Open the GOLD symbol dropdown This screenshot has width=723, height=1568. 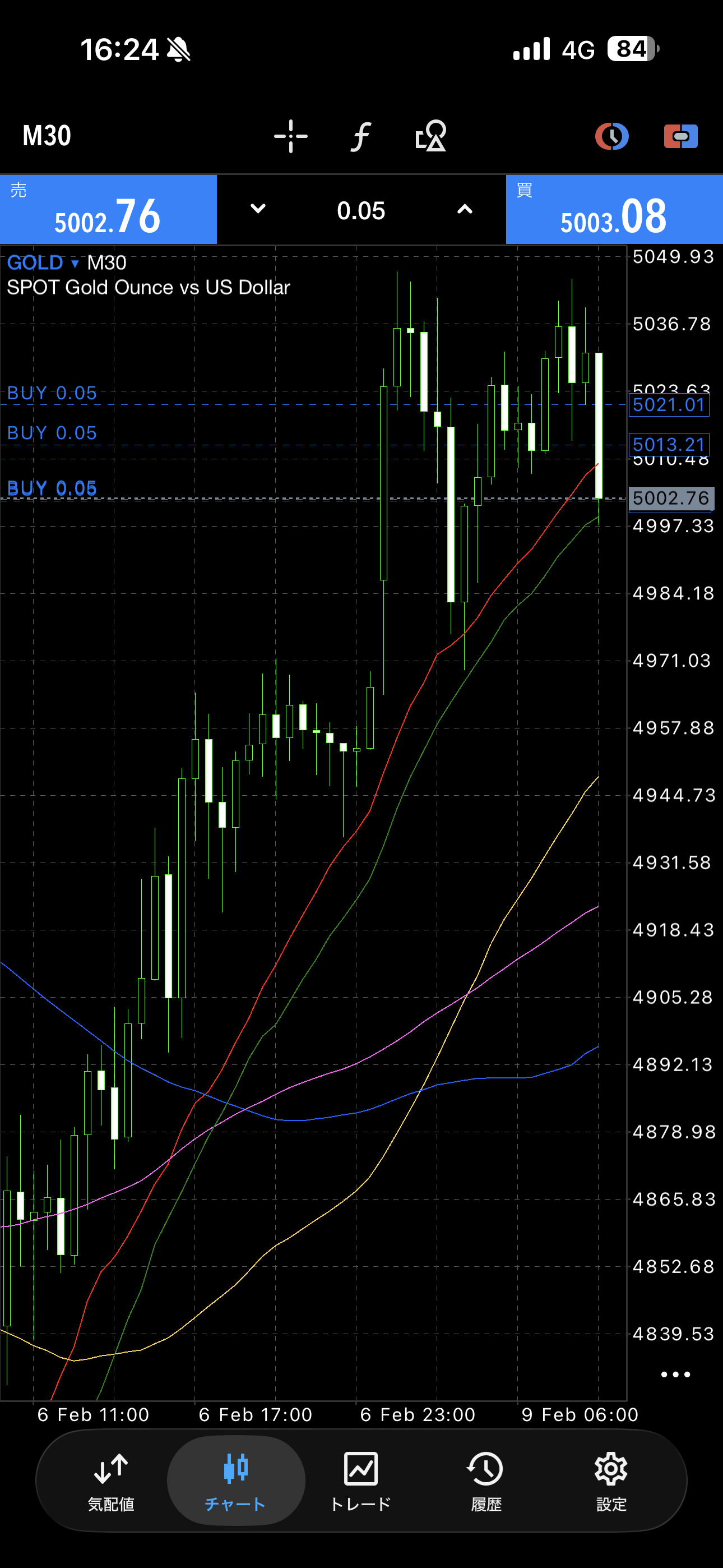point(43,263)
